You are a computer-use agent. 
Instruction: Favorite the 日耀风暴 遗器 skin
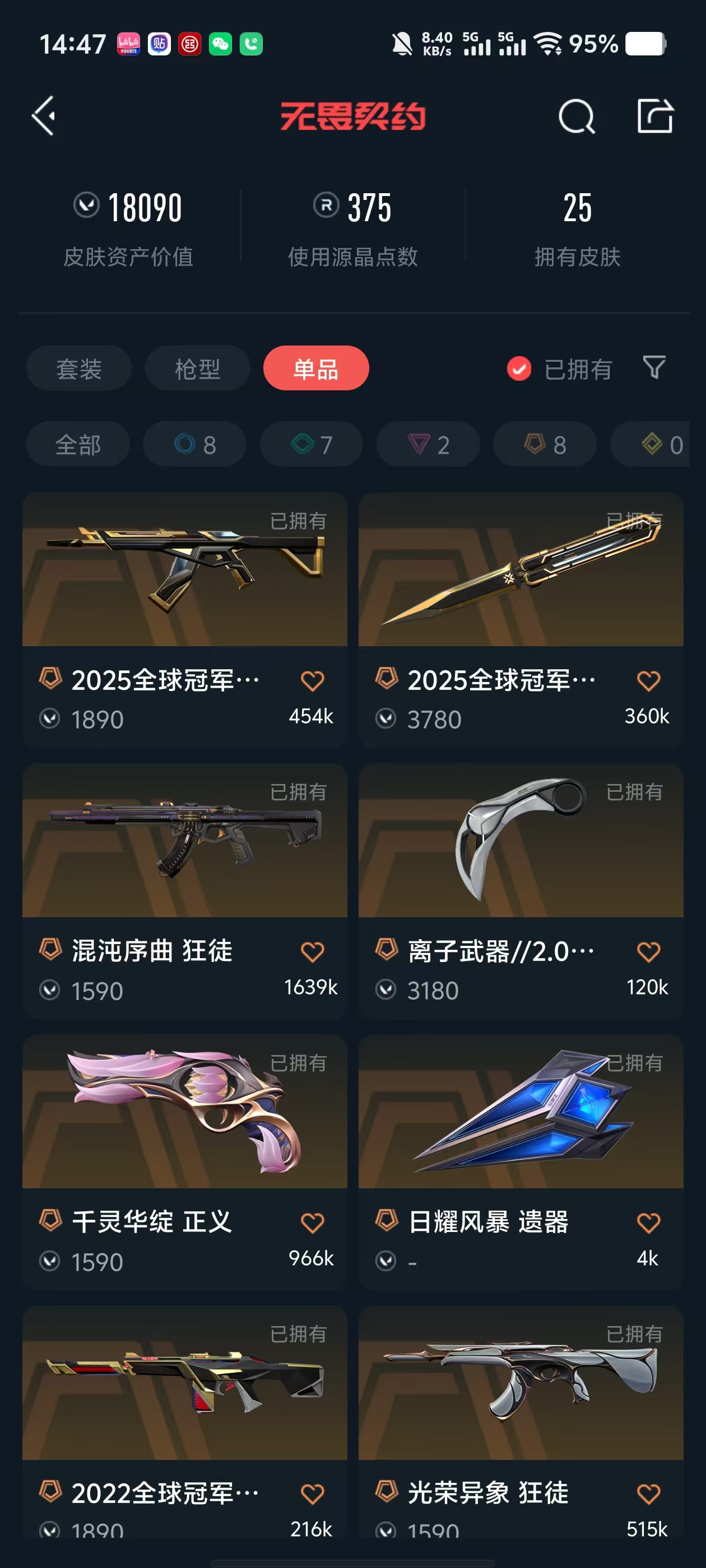648,1222
